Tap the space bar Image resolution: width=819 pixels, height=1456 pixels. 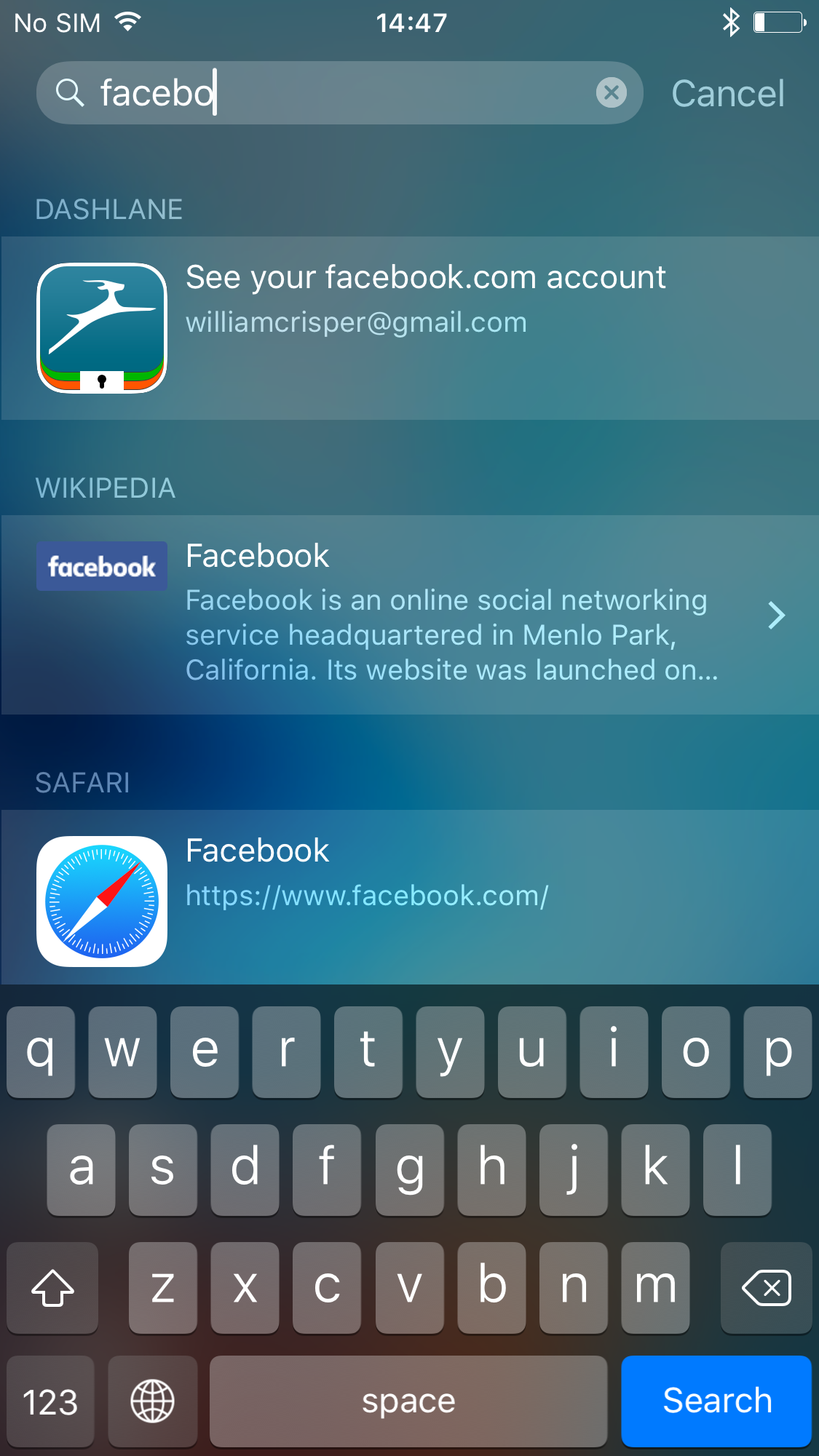click(408, 1401)
